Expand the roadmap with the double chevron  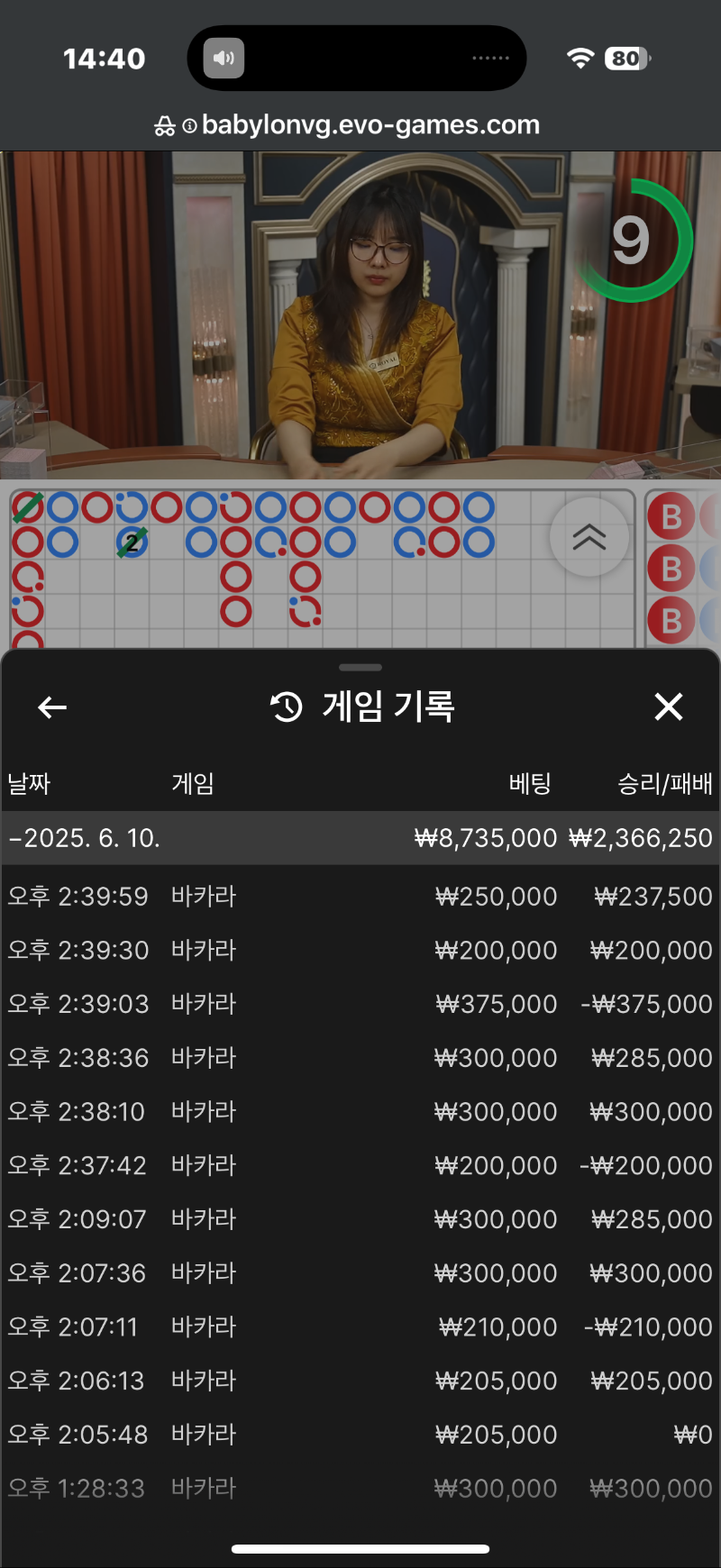click(589, 538)
